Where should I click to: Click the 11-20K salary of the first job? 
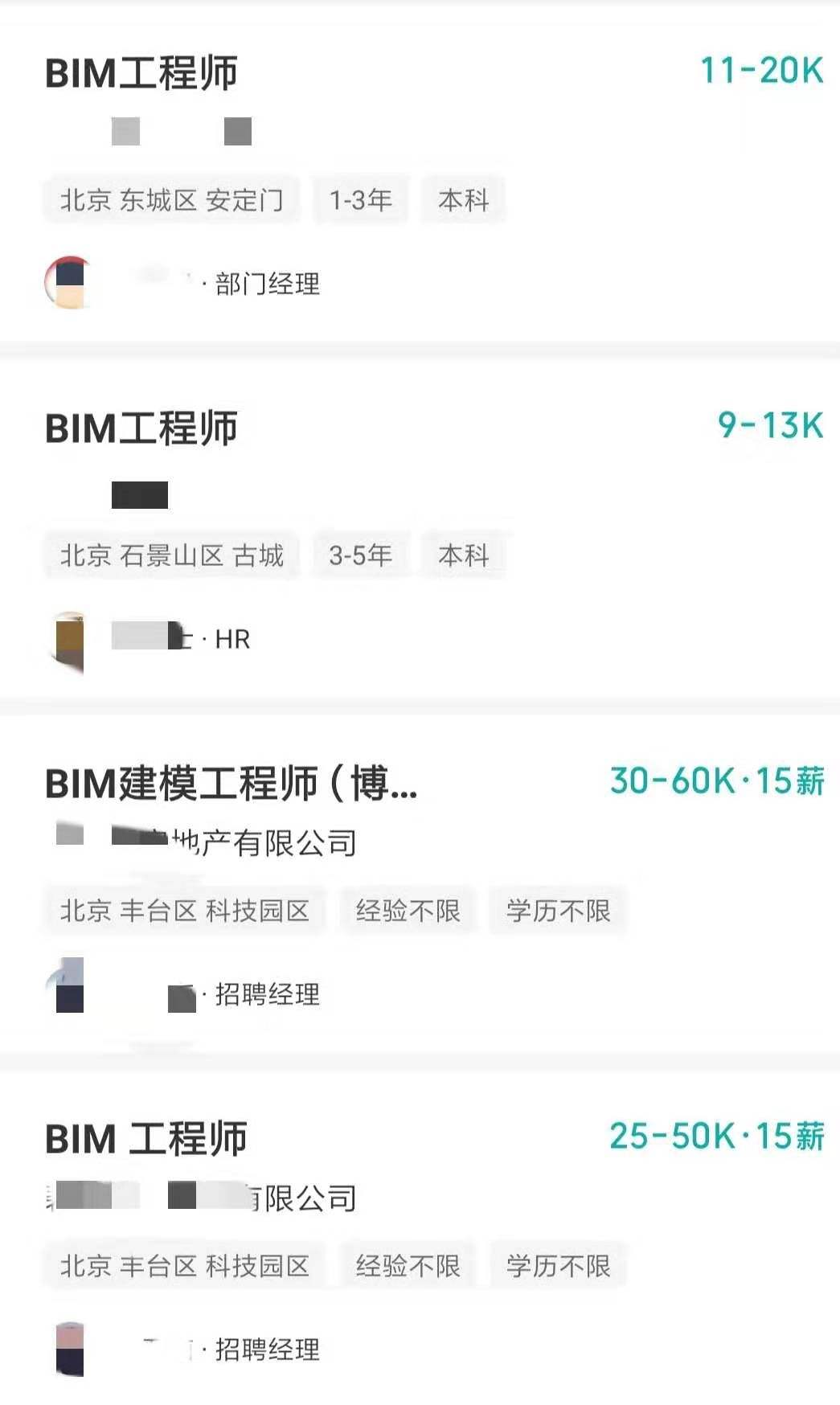[x=760, y=72]
